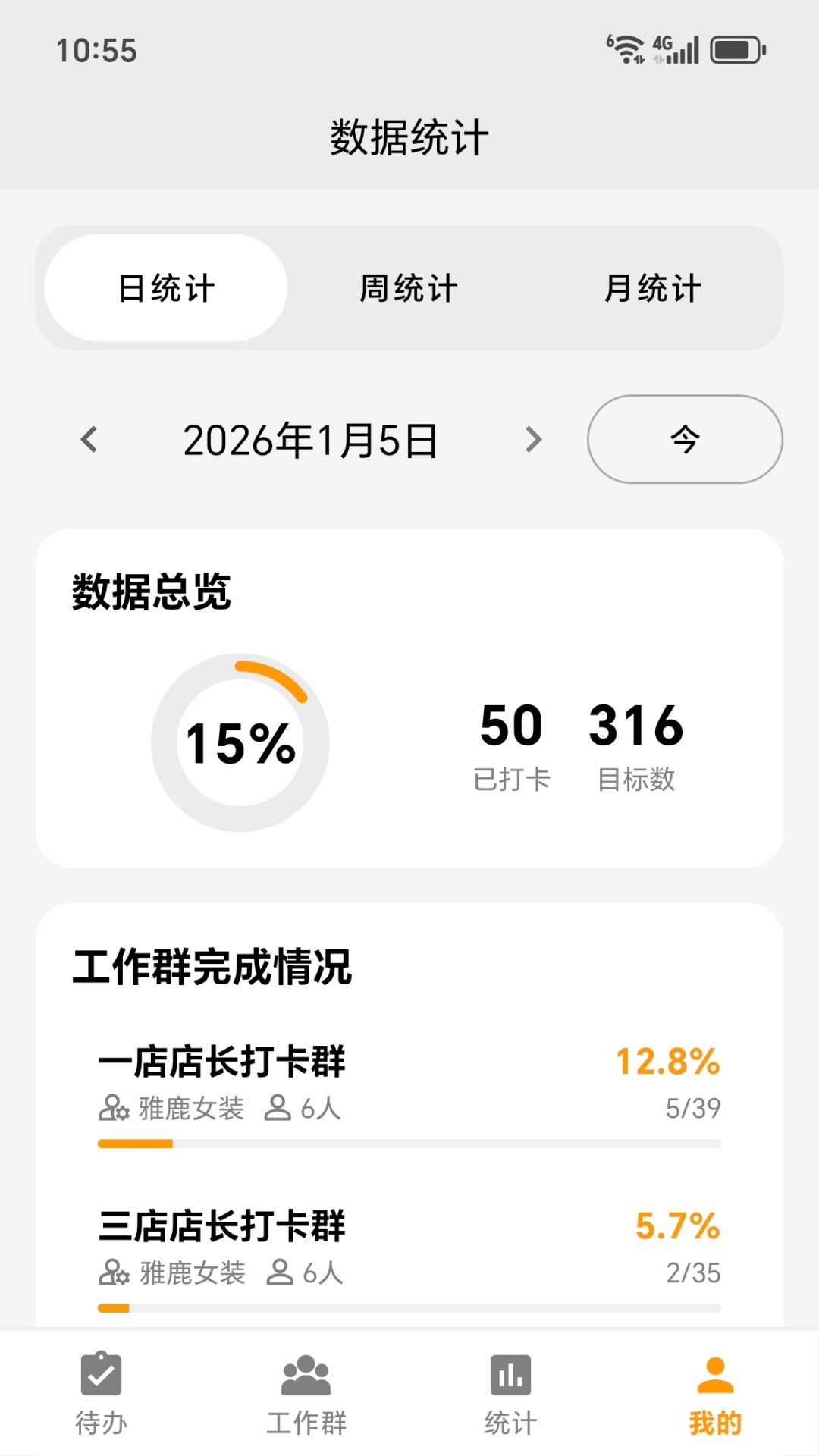
Task: Expand the 数据总览 overview card
Action: (409, 701)
